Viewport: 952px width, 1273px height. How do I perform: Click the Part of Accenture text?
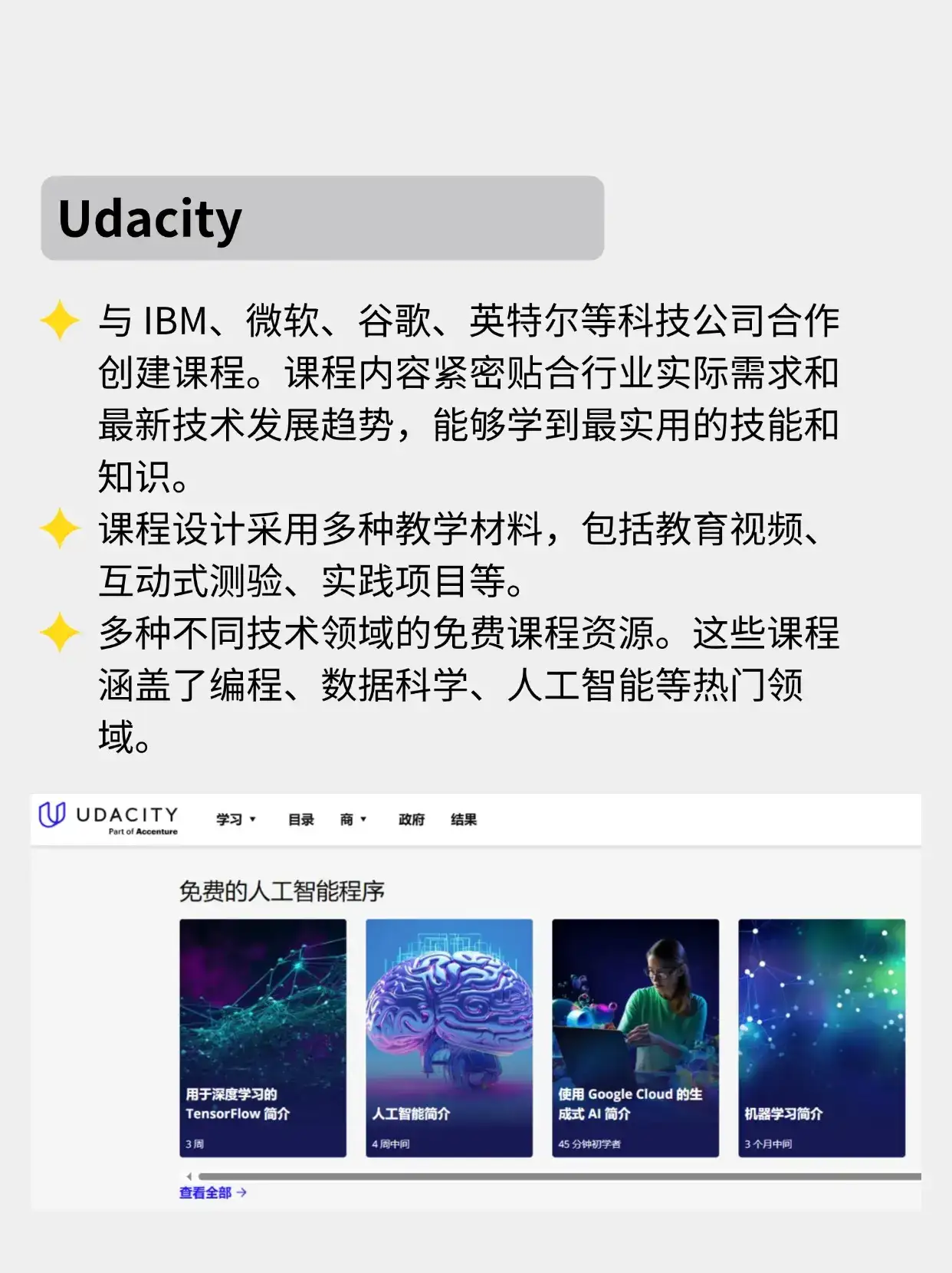[143, 831]
